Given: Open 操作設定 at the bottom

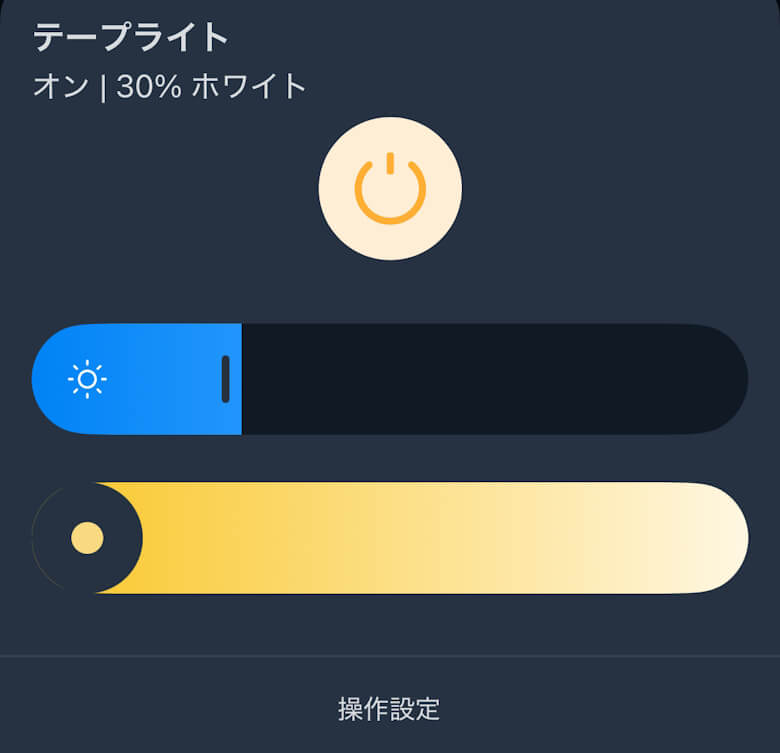Looking at the screenshot, I should click(389, 709).
